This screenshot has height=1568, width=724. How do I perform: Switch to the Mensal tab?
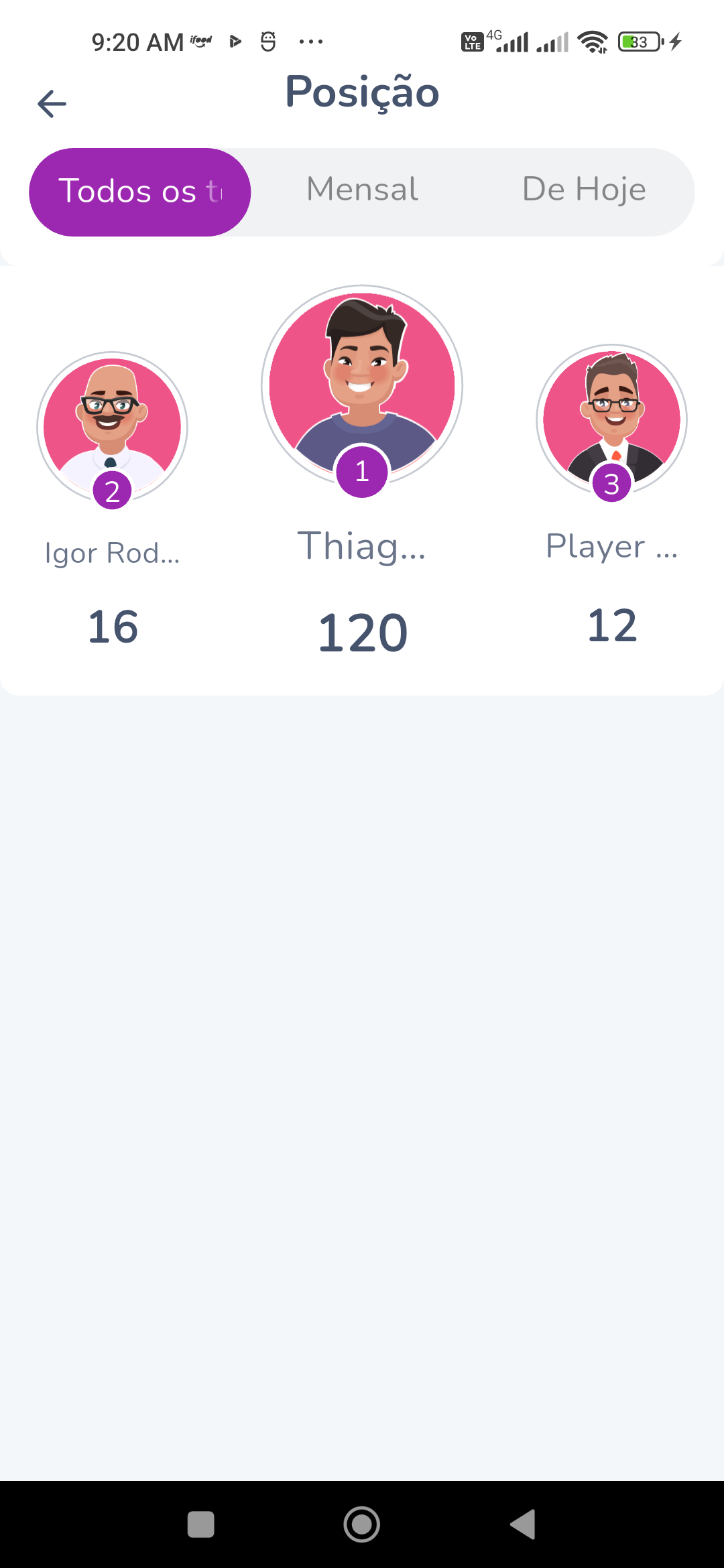(362, 190)
